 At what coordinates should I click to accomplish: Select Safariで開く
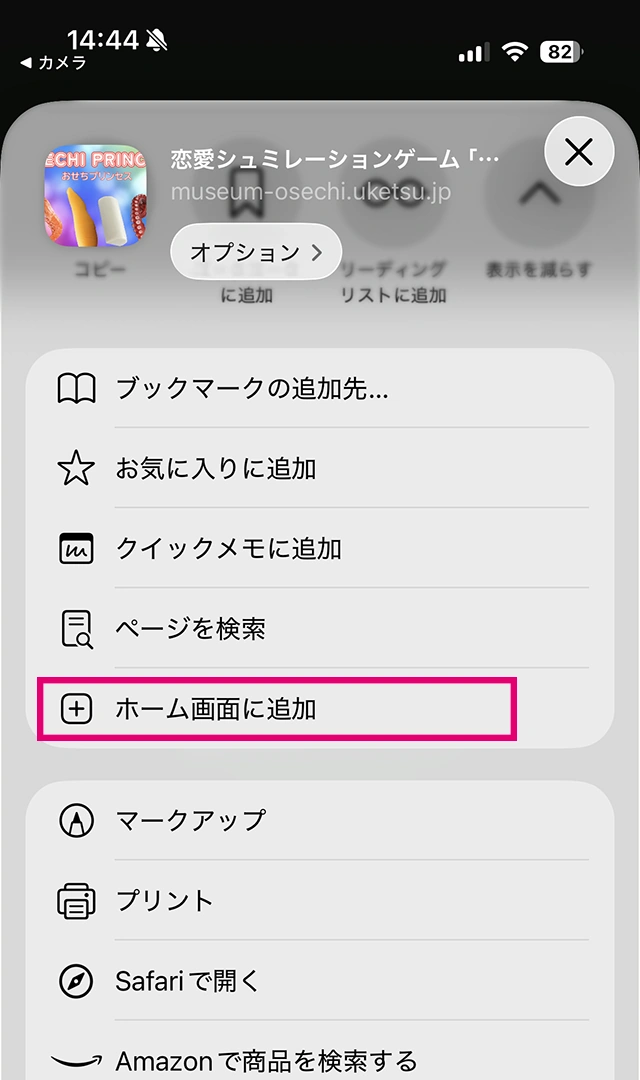click(x=320, y=980)
